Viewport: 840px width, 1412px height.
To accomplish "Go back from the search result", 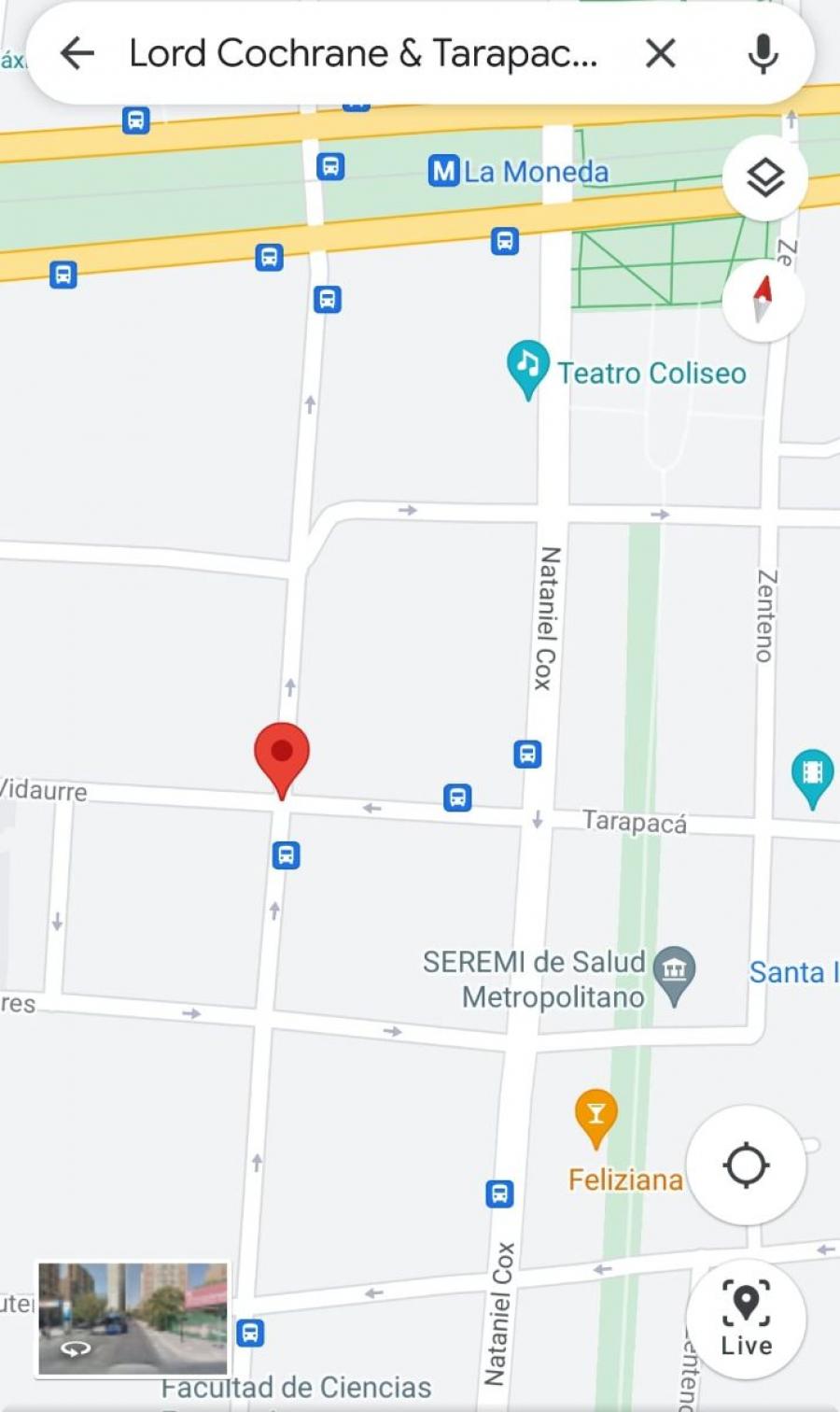I will click(77, 53).
